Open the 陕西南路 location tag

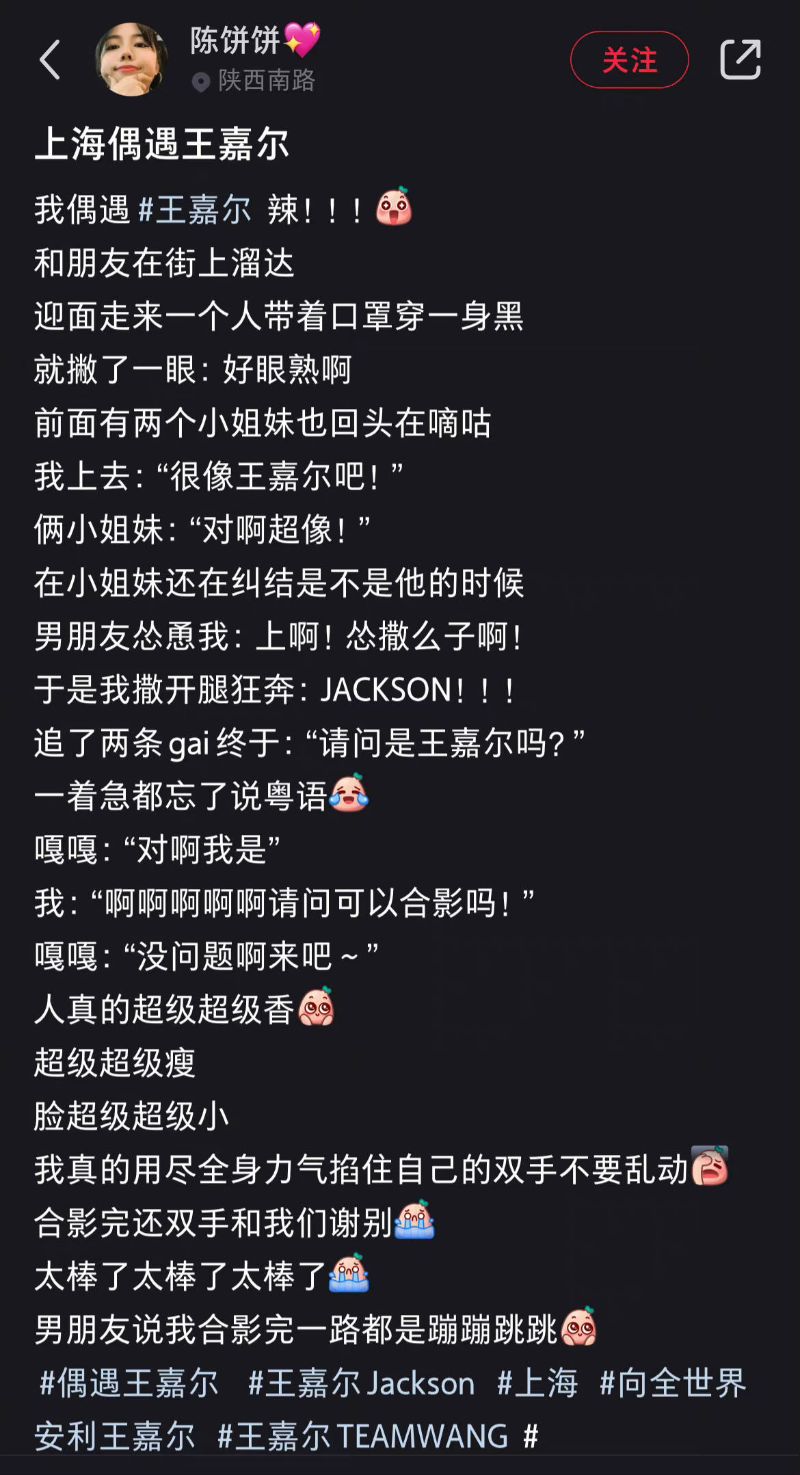point(255,81)
